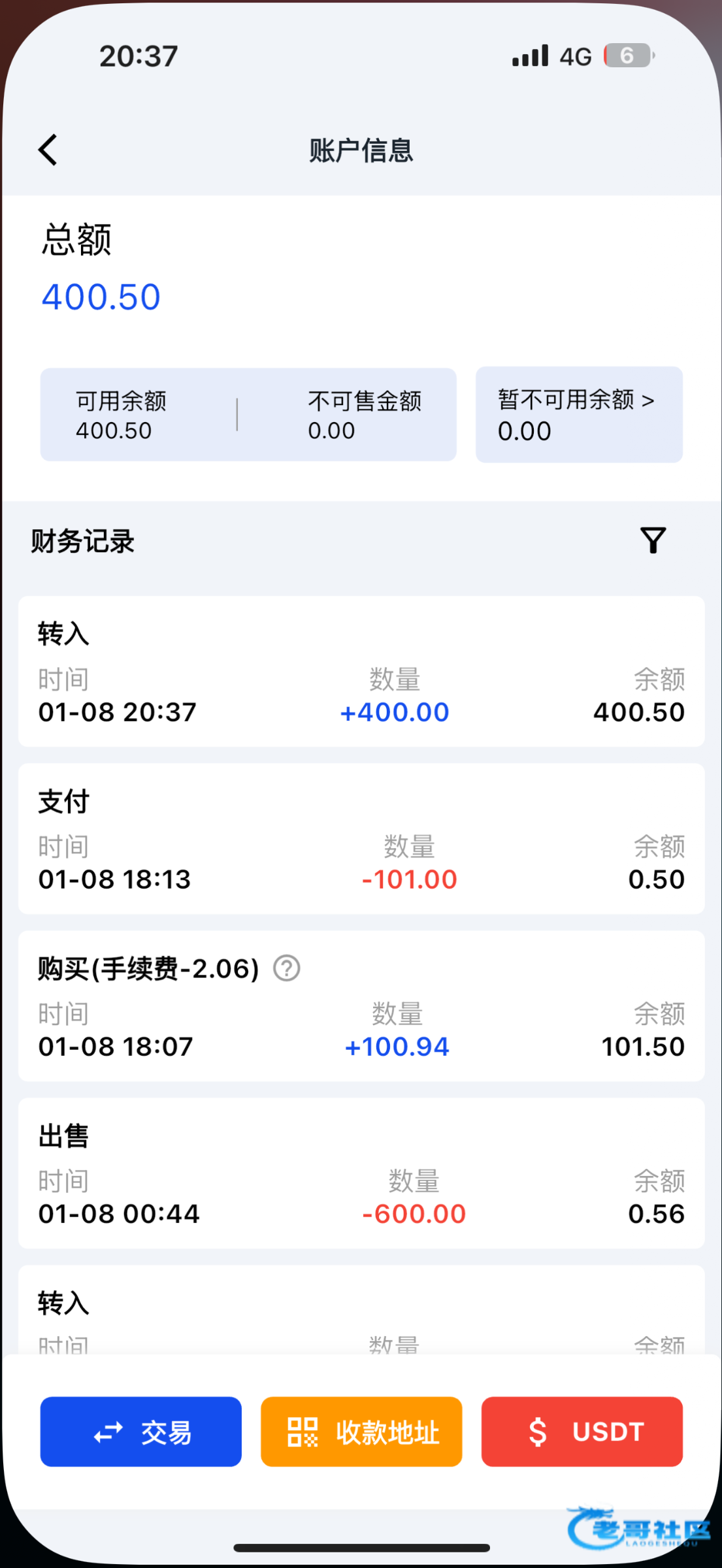
Task: Open 收款地址 QR button
Action: [361, 1431]
